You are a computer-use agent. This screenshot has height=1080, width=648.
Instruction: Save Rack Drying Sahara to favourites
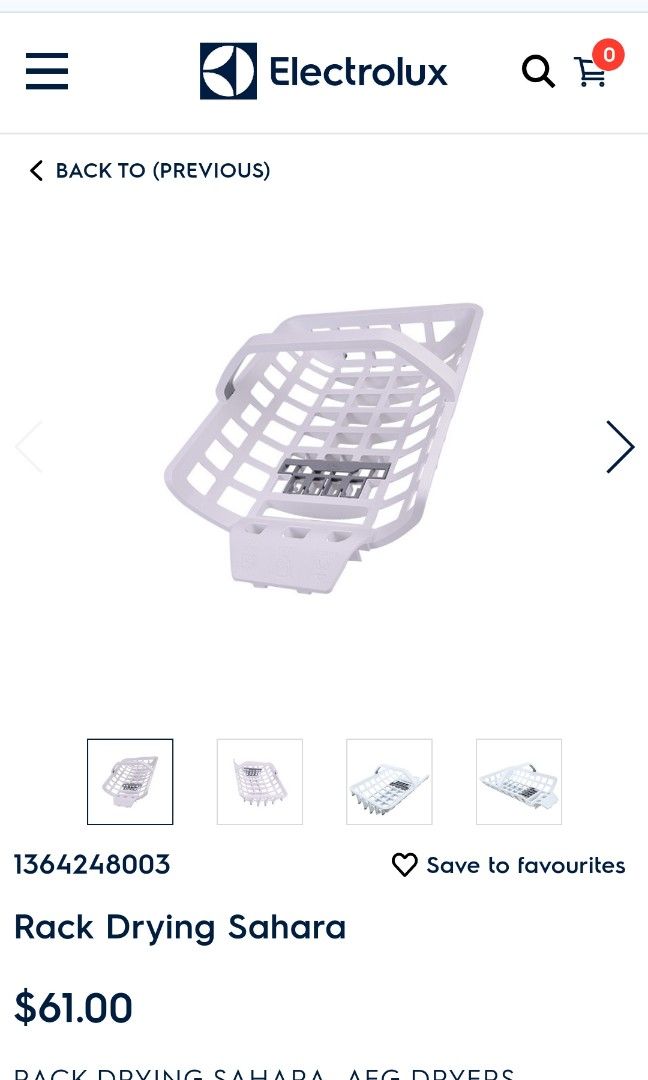tap(508, 865)
